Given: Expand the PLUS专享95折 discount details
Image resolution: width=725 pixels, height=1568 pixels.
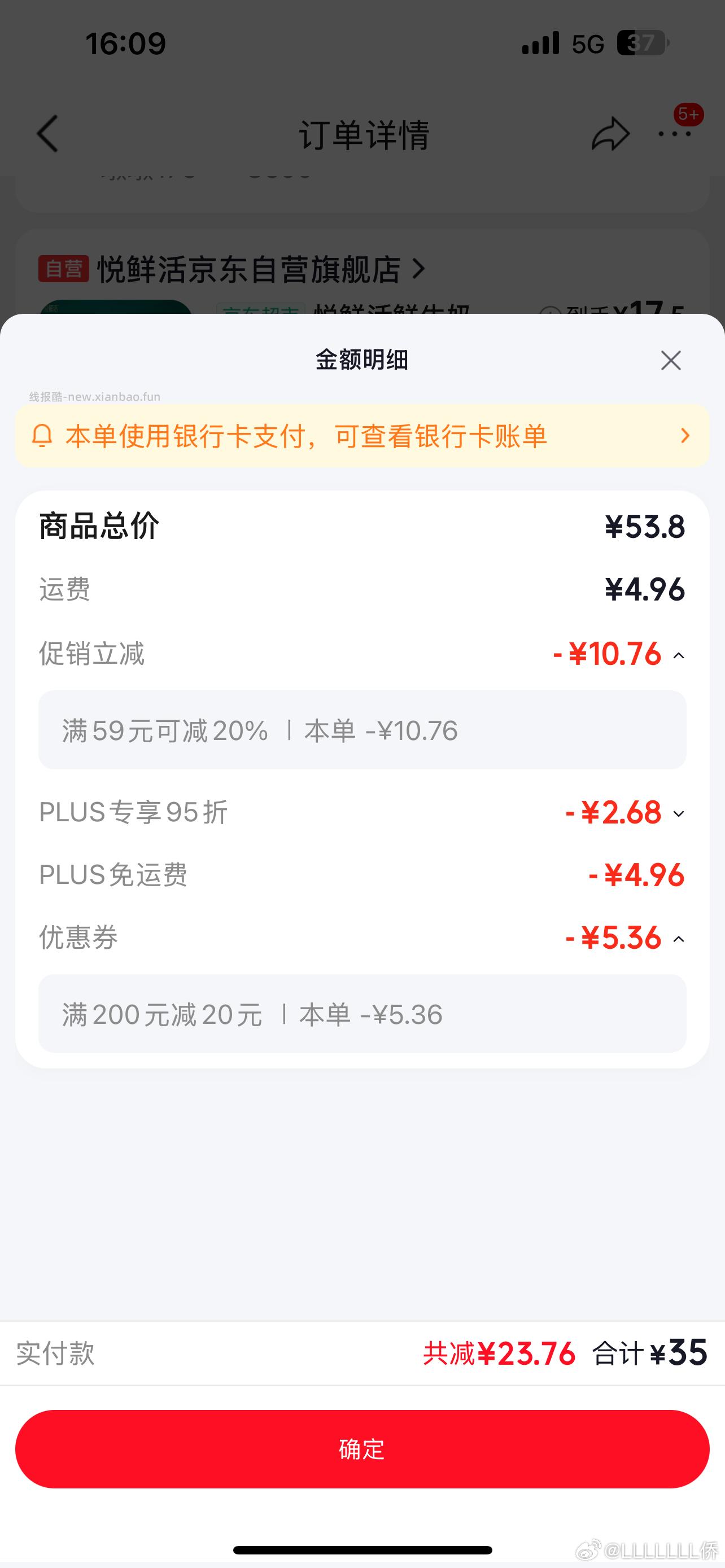Looking at the screenshot, I should tap(679, 813).
